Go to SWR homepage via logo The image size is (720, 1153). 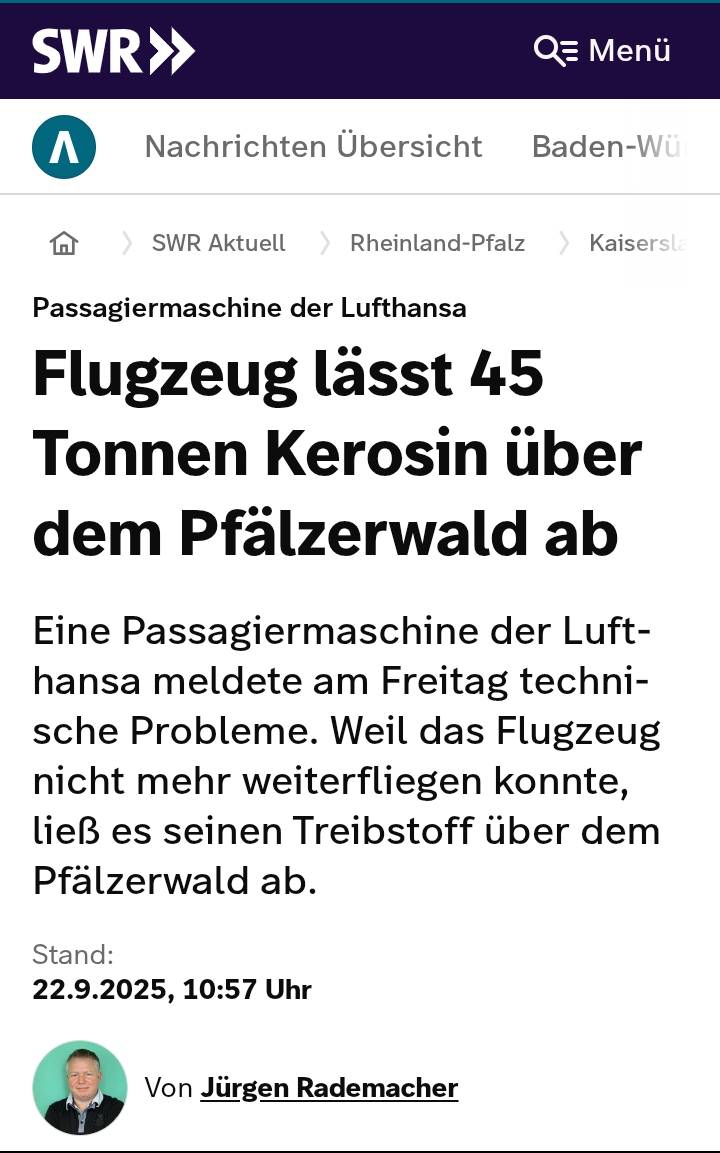[x=113, y=51]
